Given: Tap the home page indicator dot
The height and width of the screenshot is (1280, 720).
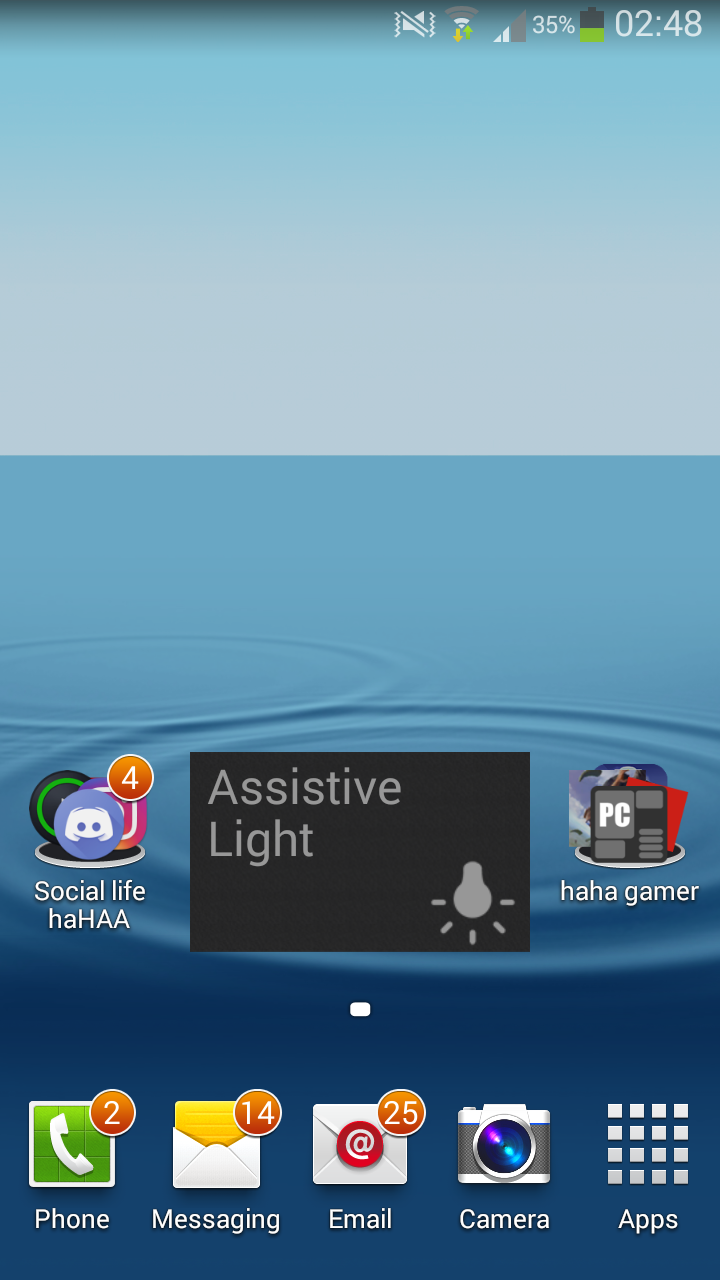Looking at the screenshot, I should [x=360, y=1010].
